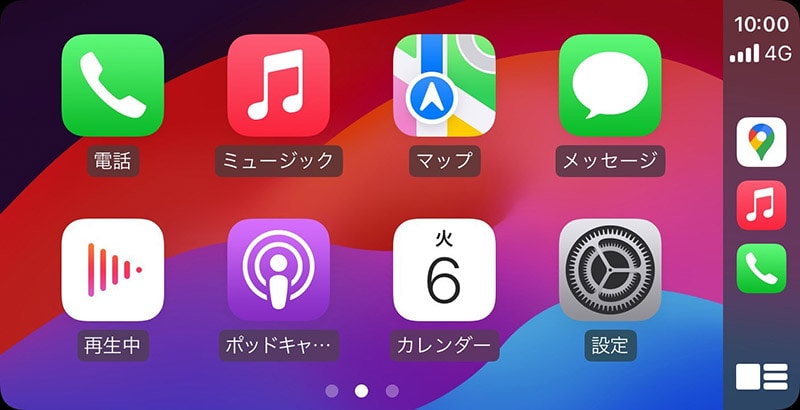
Task: Go to the first home page dot
Action: 332,391
